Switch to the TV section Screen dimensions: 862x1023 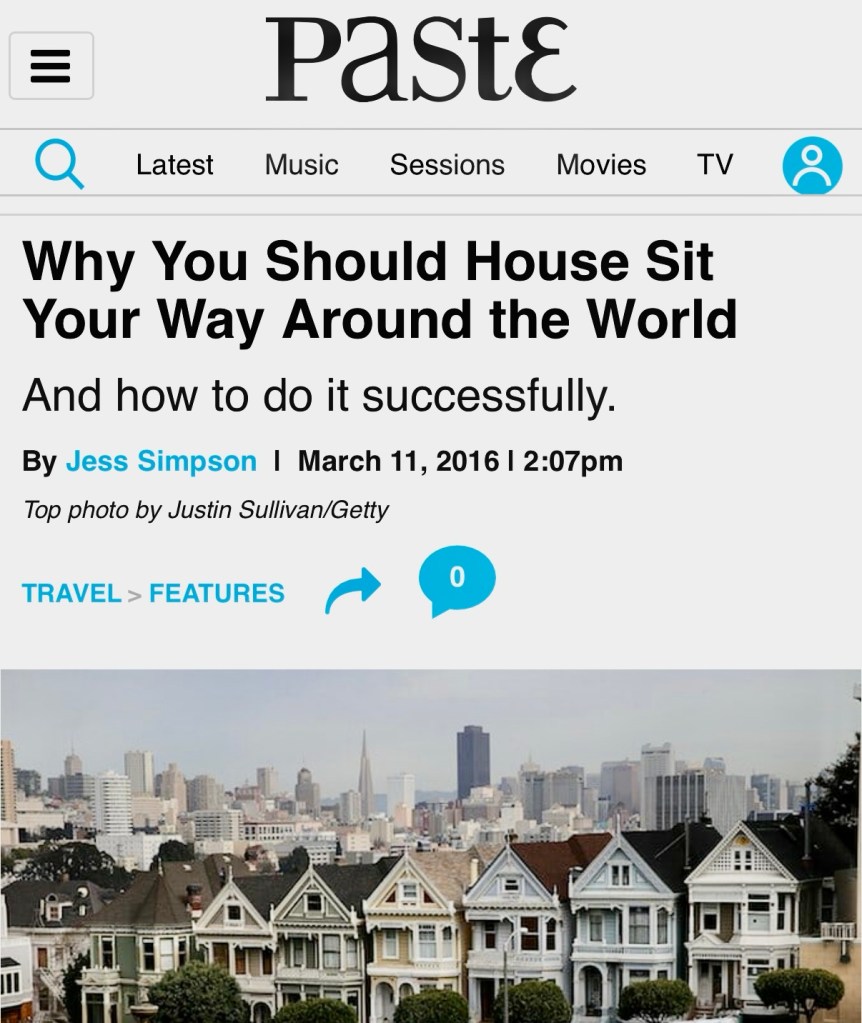click(714, 165)
